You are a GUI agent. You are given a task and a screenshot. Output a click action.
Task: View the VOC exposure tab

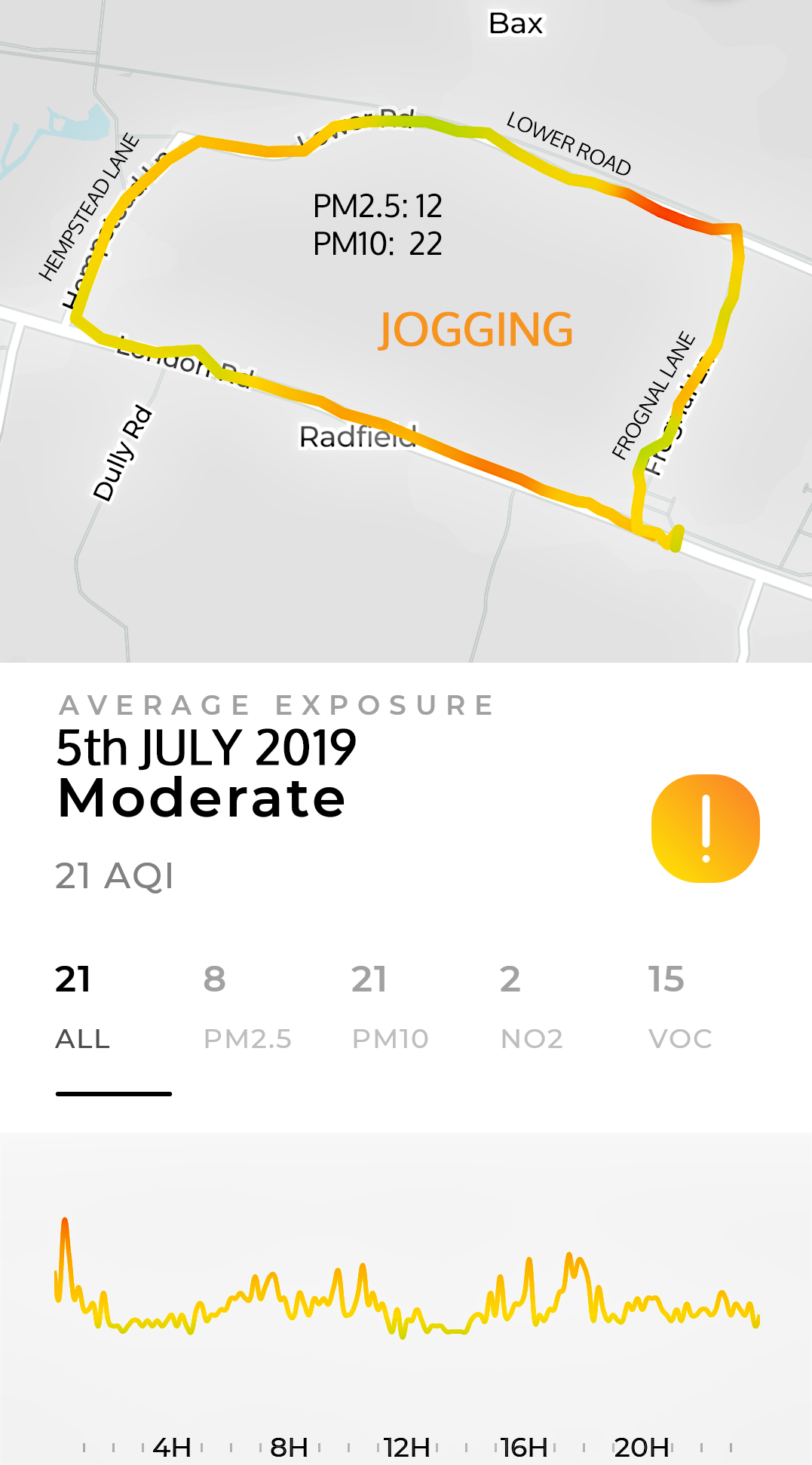679,1008
